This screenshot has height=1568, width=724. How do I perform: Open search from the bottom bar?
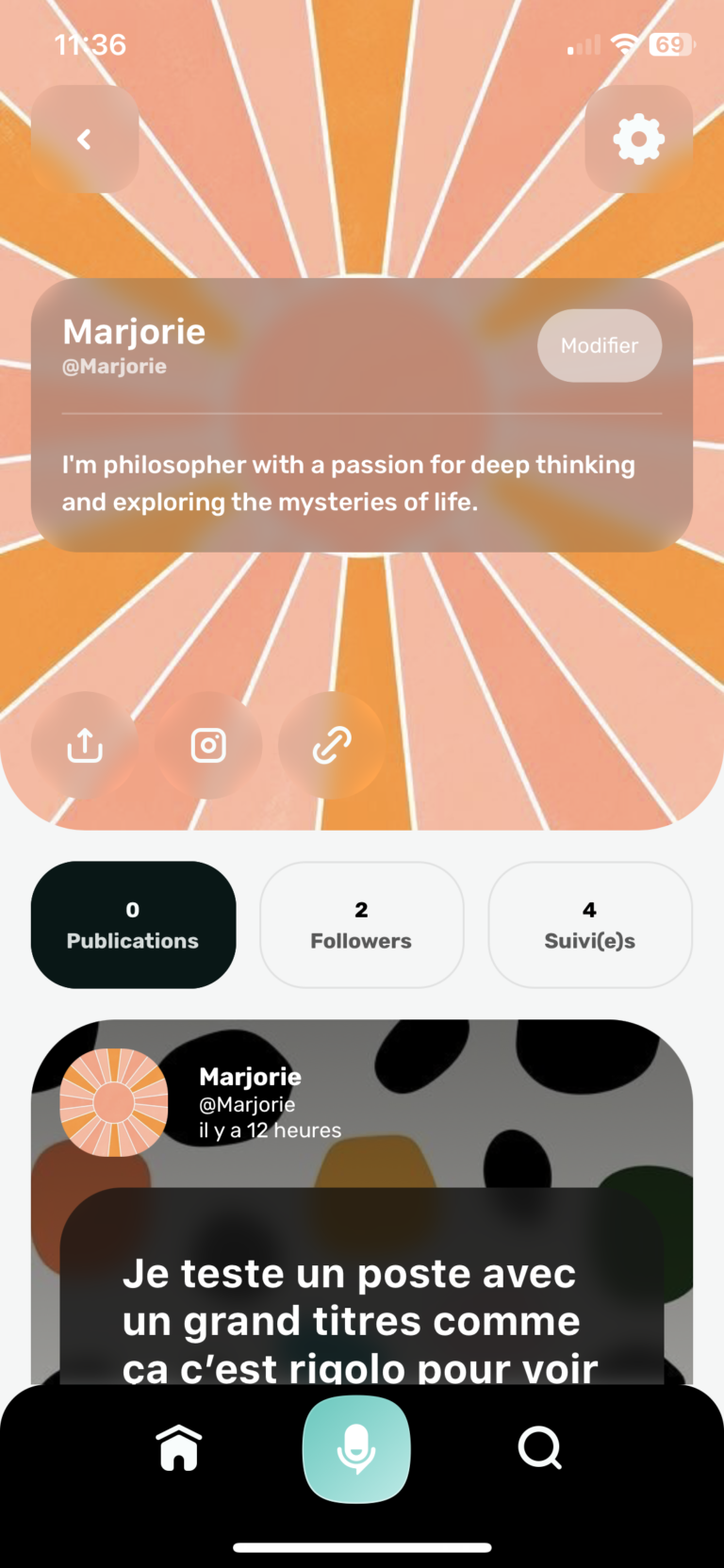tap(540, 1447)
